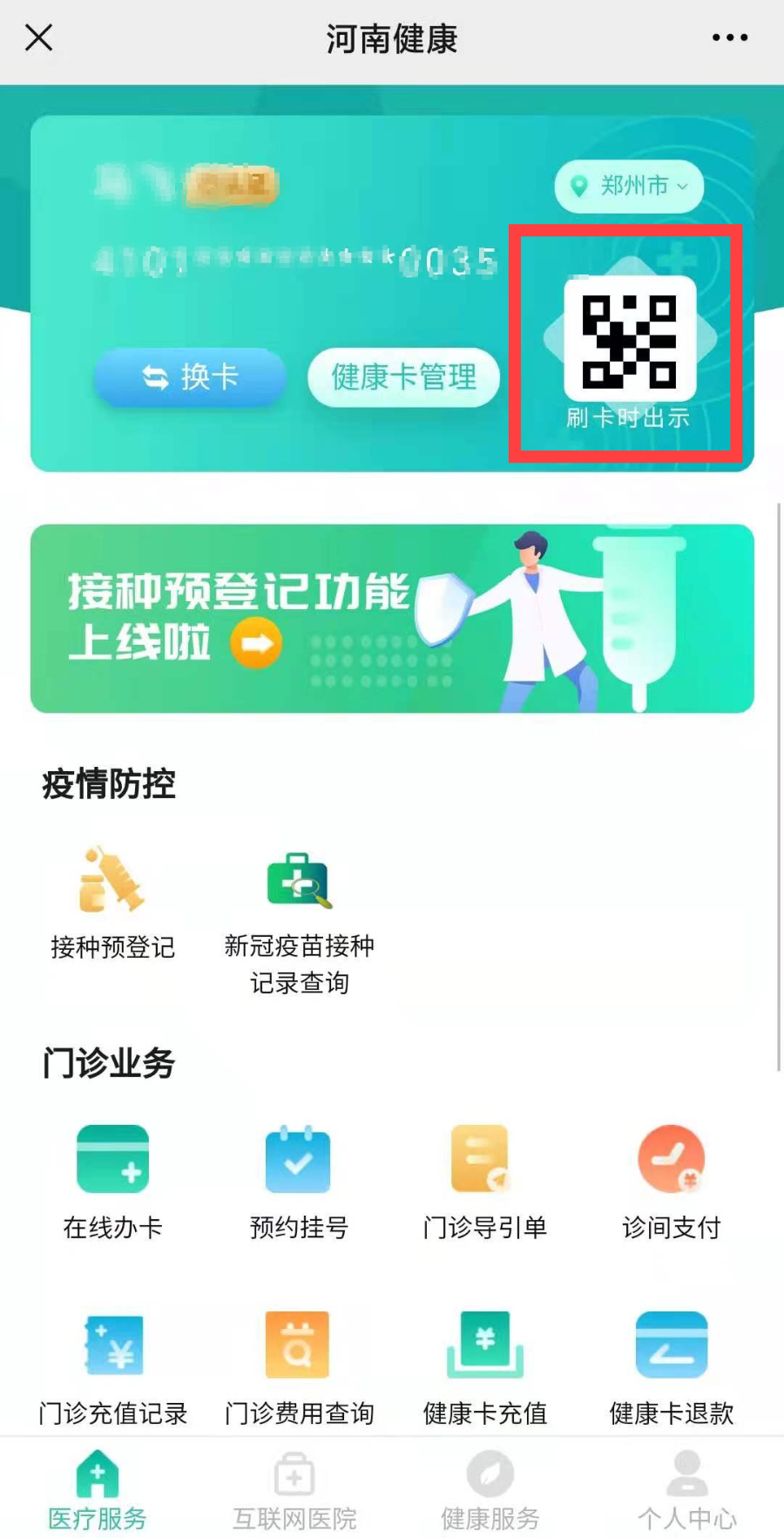Switch to the 互联网医院 tab
This screenshot has height=1538, width=784.
coord(294,1489)
